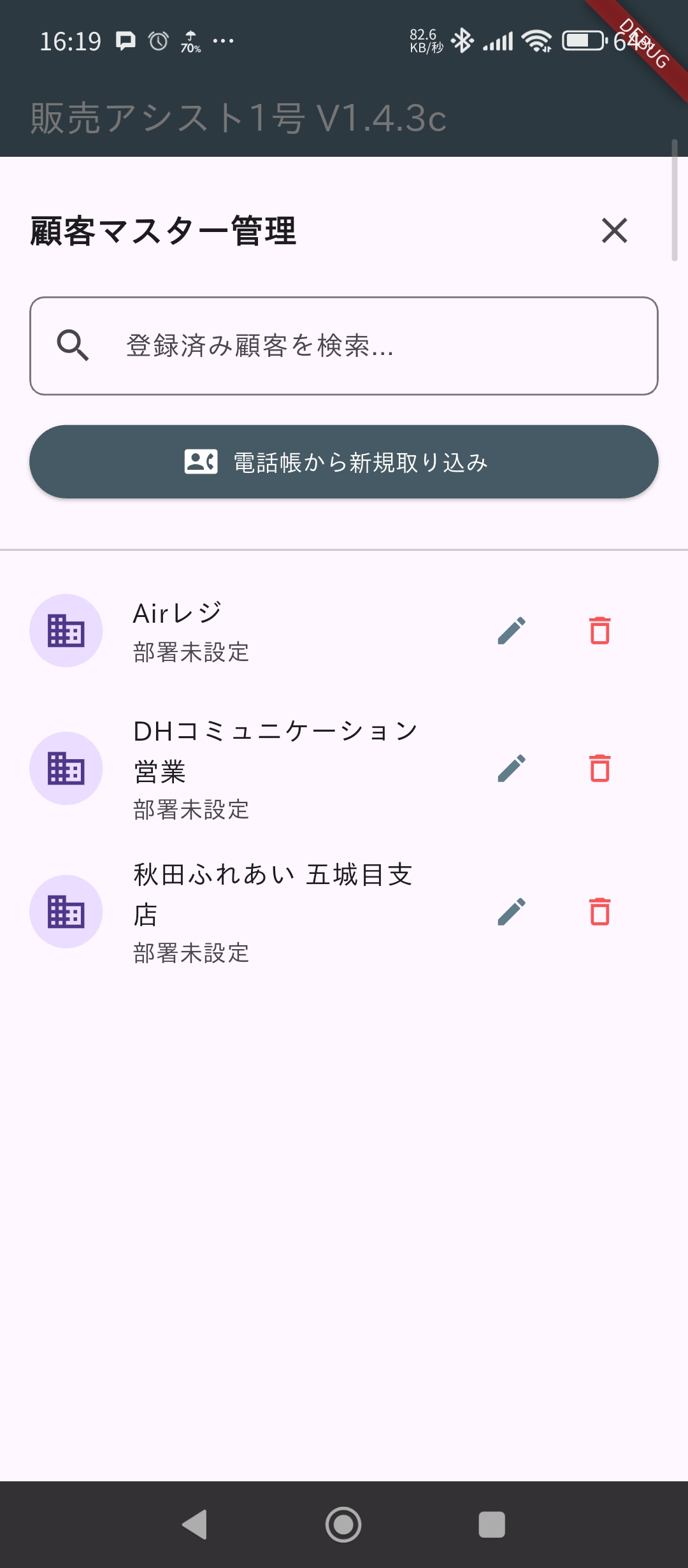Open the DHコミュニケーション 営業 row

pos(274,769)
